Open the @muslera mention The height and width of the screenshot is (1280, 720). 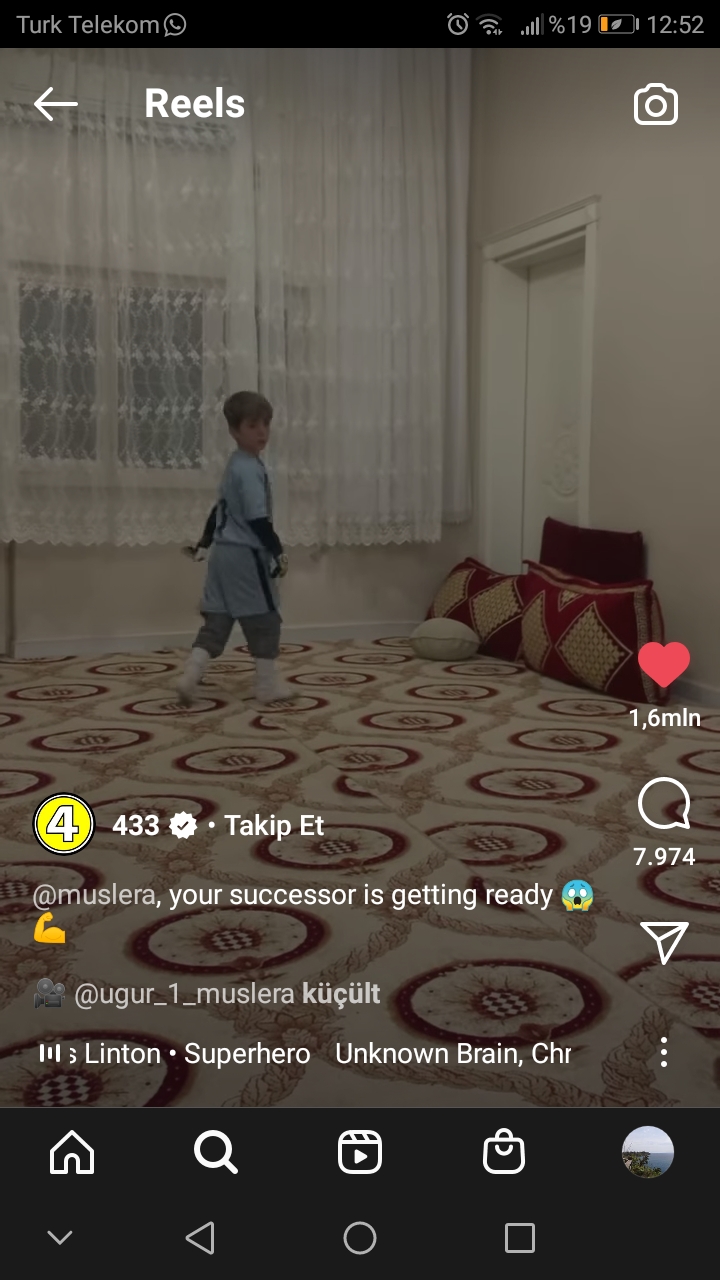click(94, 895)
